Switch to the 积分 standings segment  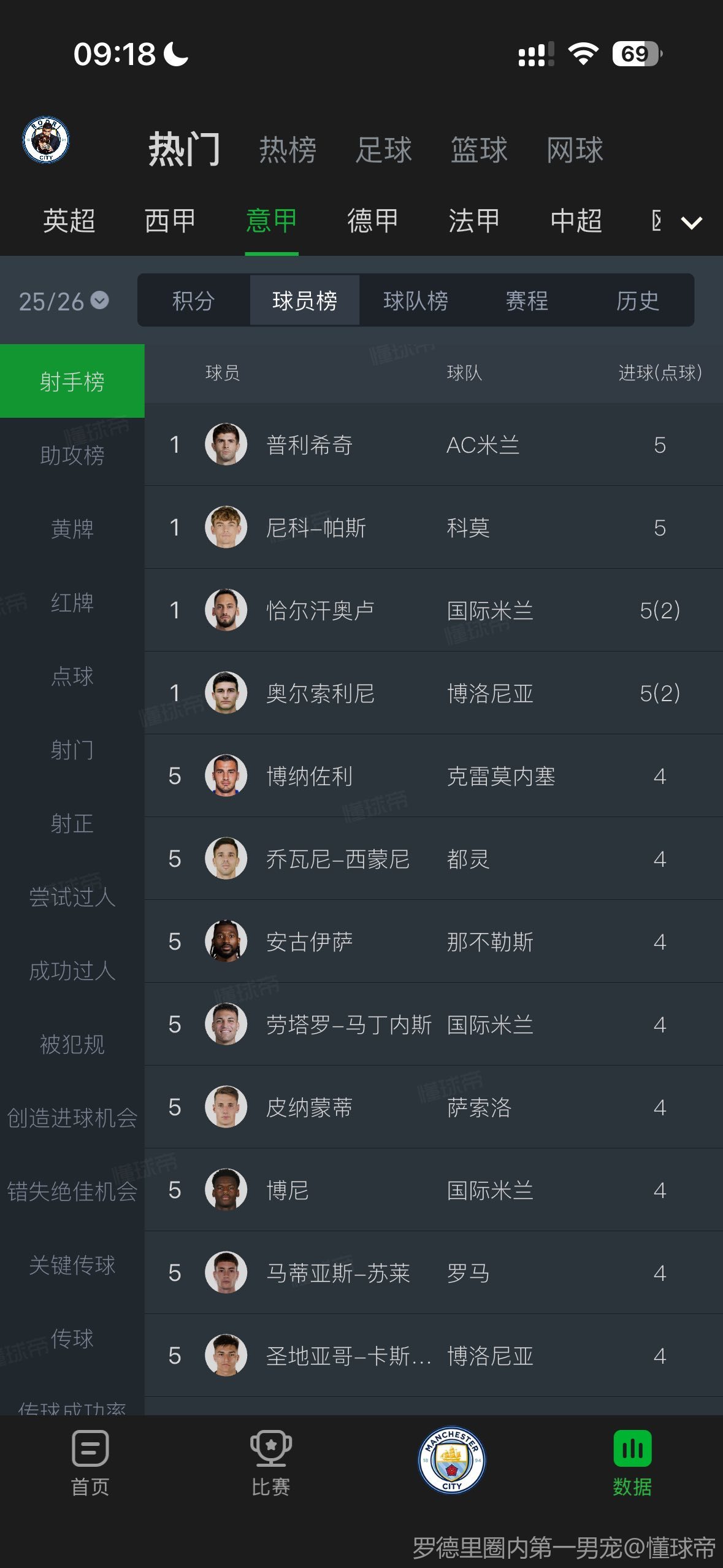coord(193,301)
